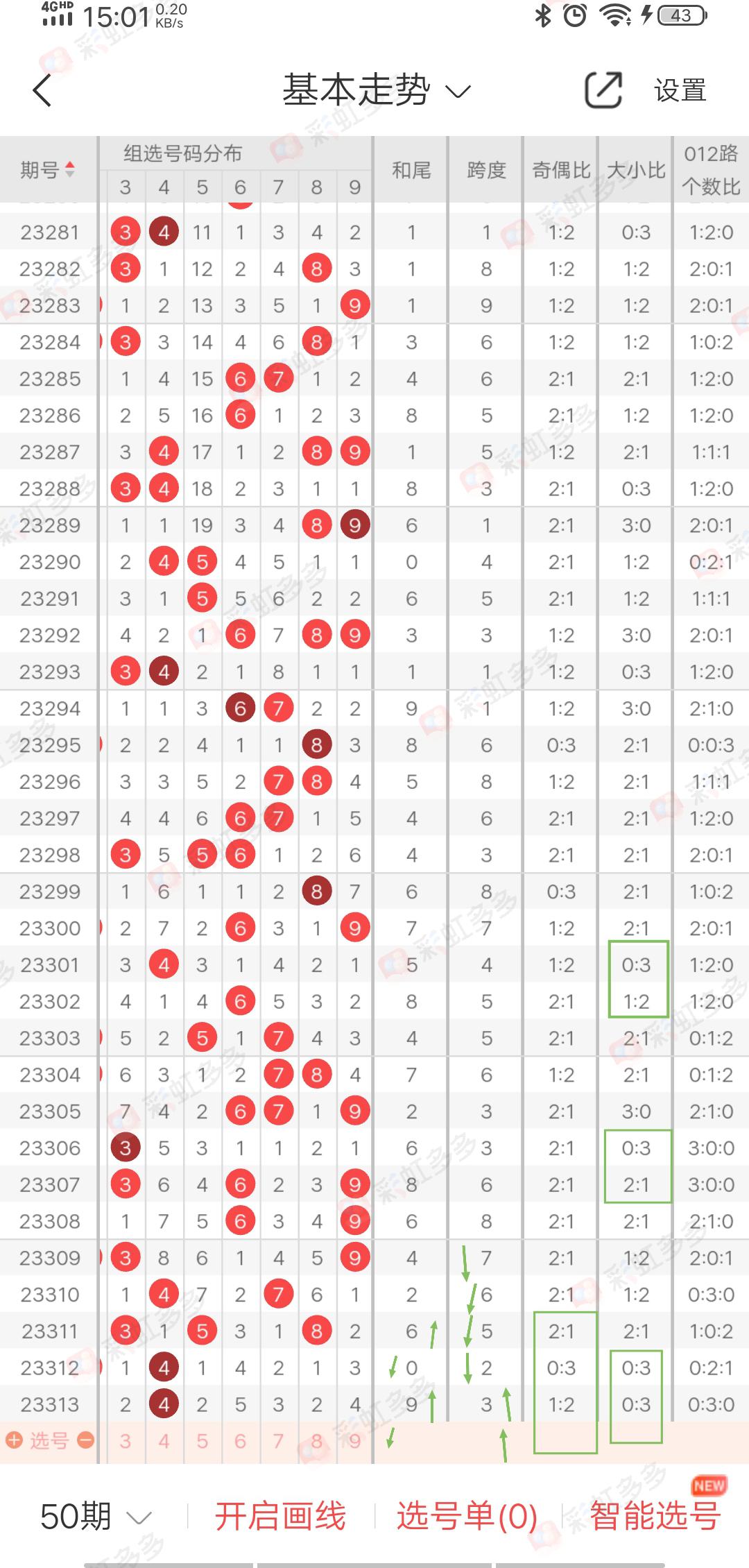Change the 50期 period range
Image resolution: width=749 pixels, height=1568 pixels.
(96, 1516)
